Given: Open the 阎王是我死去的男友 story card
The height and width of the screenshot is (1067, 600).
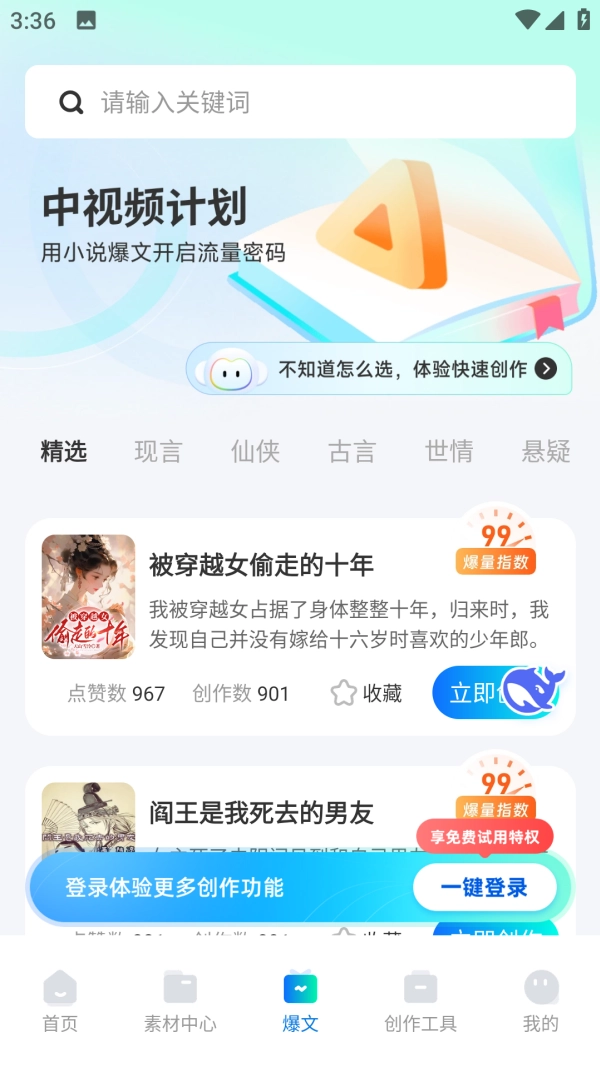Looking at the screenshot, I should click(260, 812).
